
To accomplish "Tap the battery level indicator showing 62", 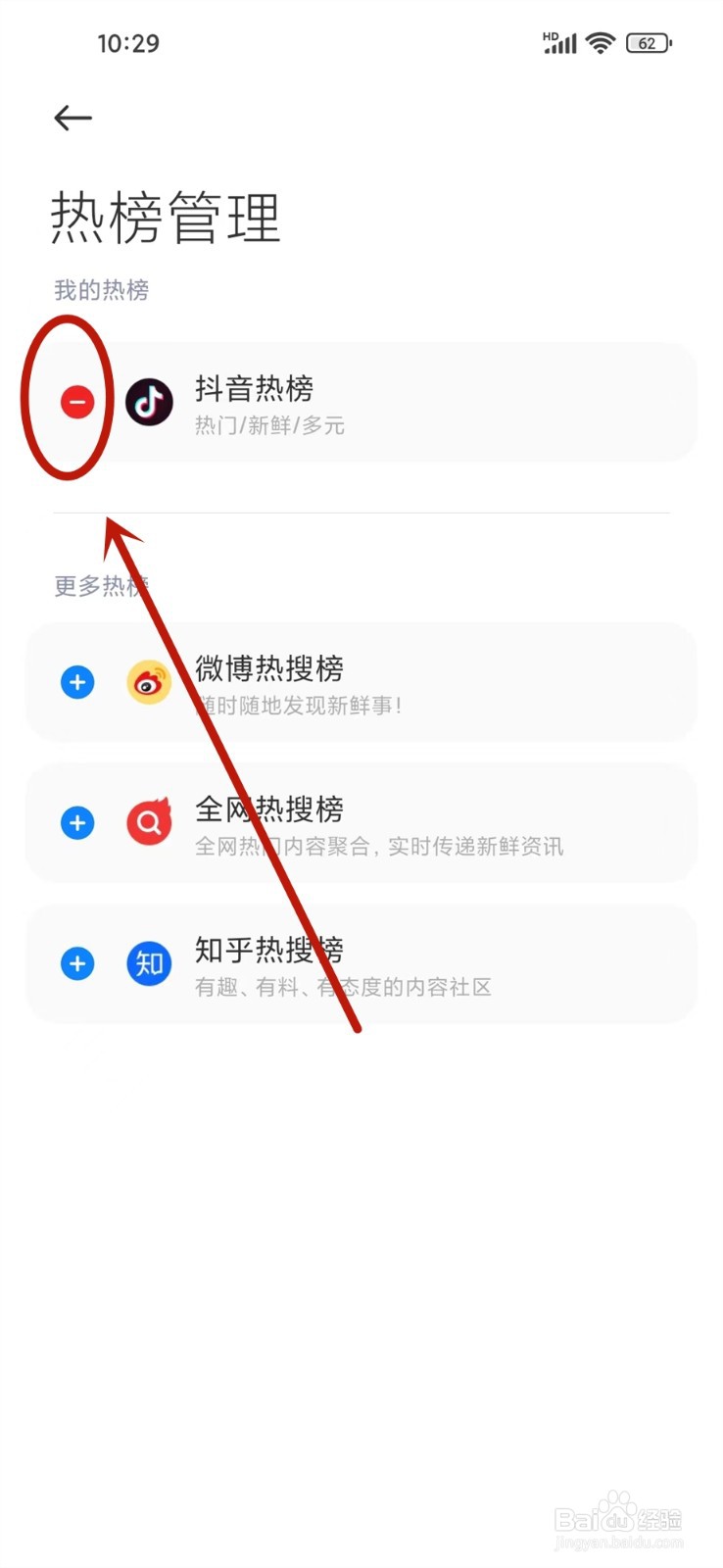I will click(x=646, y=42).
